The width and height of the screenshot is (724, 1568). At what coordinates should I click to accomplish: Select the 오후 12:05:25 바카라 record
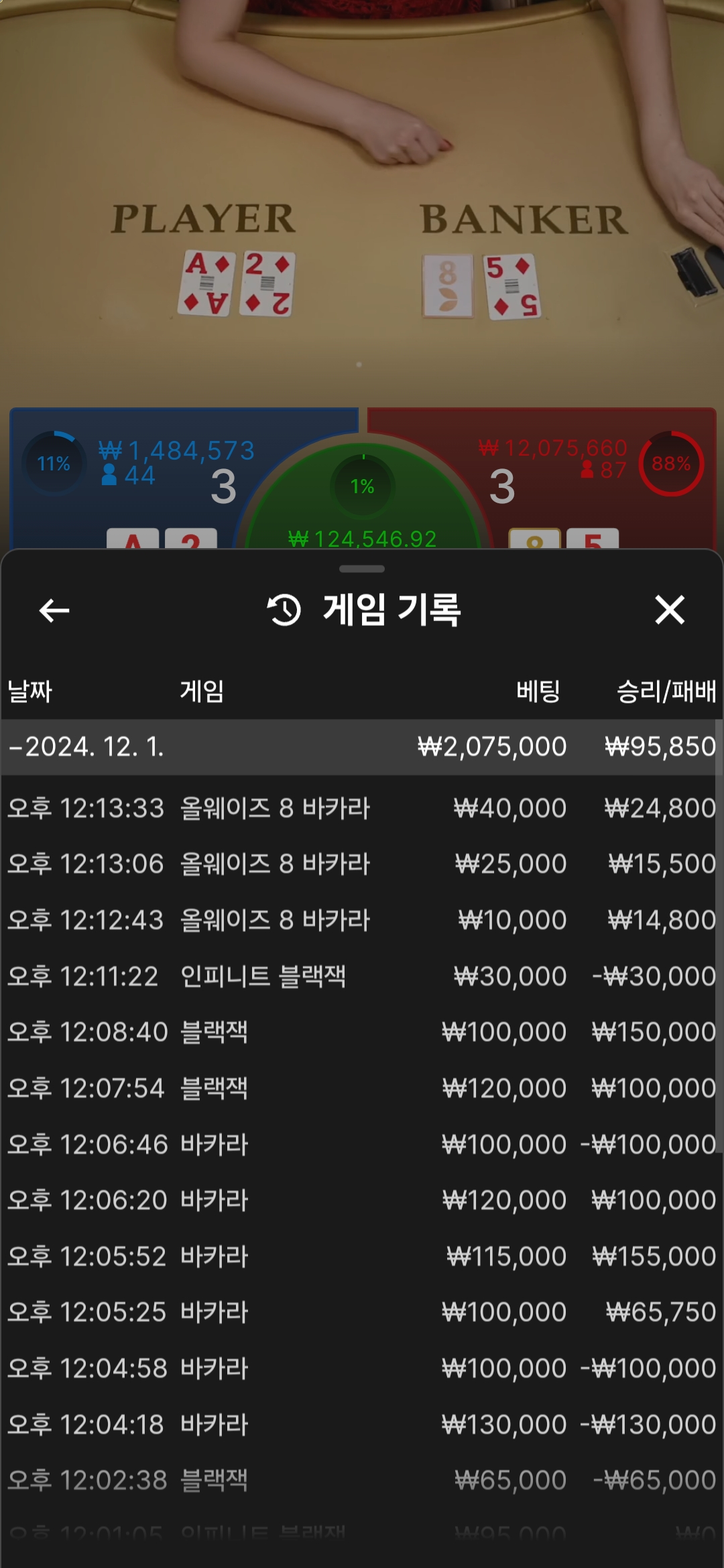click(362, 1312)
